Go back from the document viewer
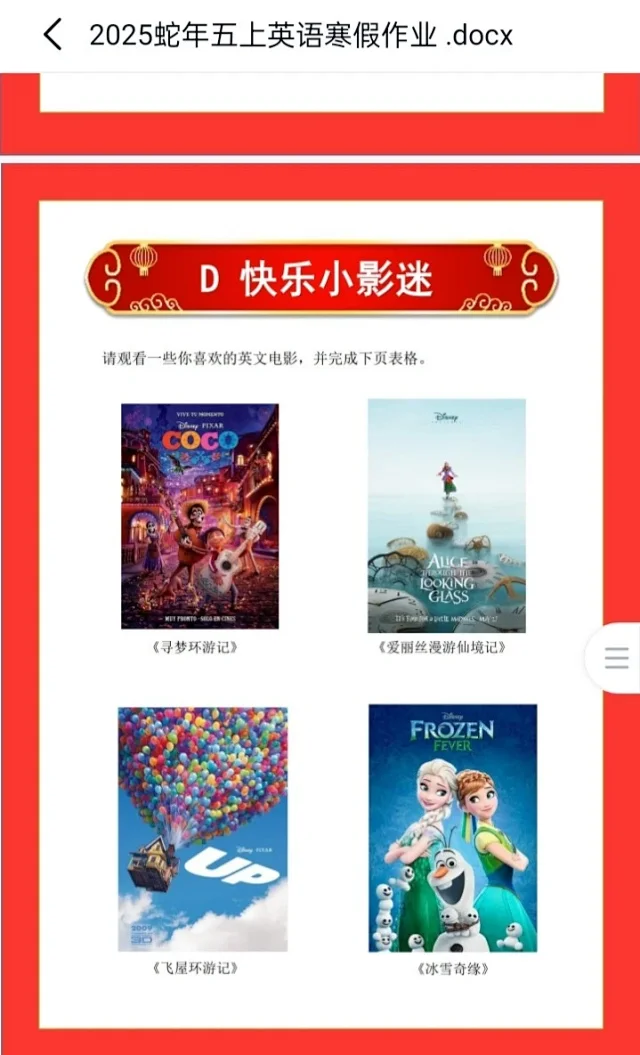 [52, 36]
